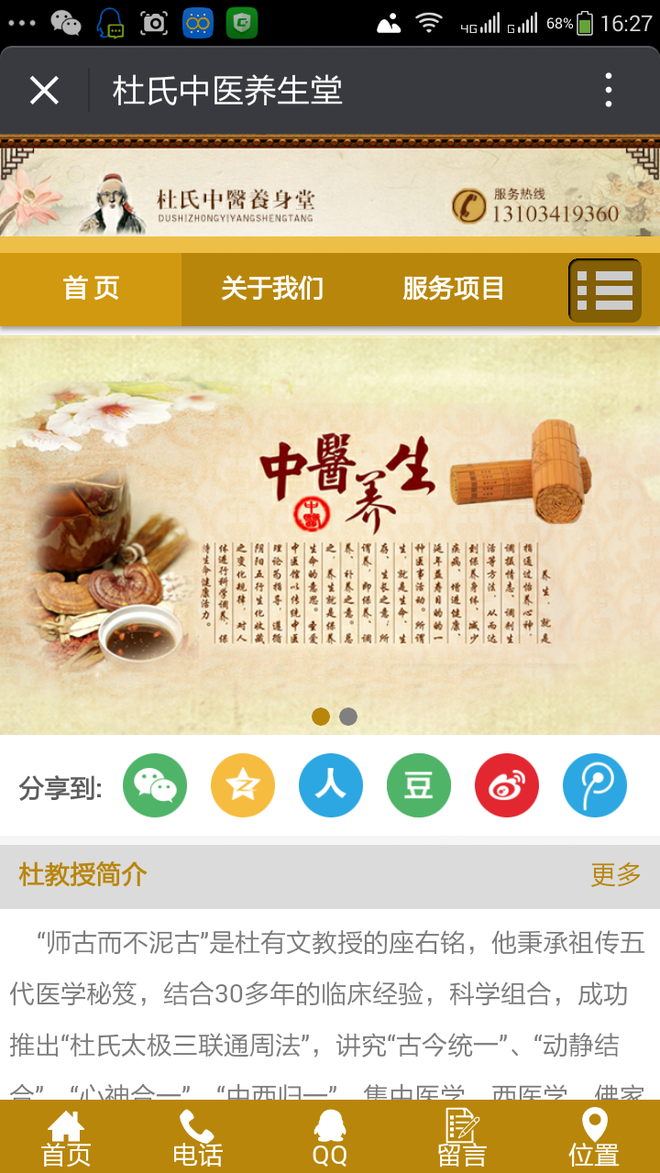
Task: Go to the 服务项目 tab
Action: pyautogui.click(x=453, y=289)
